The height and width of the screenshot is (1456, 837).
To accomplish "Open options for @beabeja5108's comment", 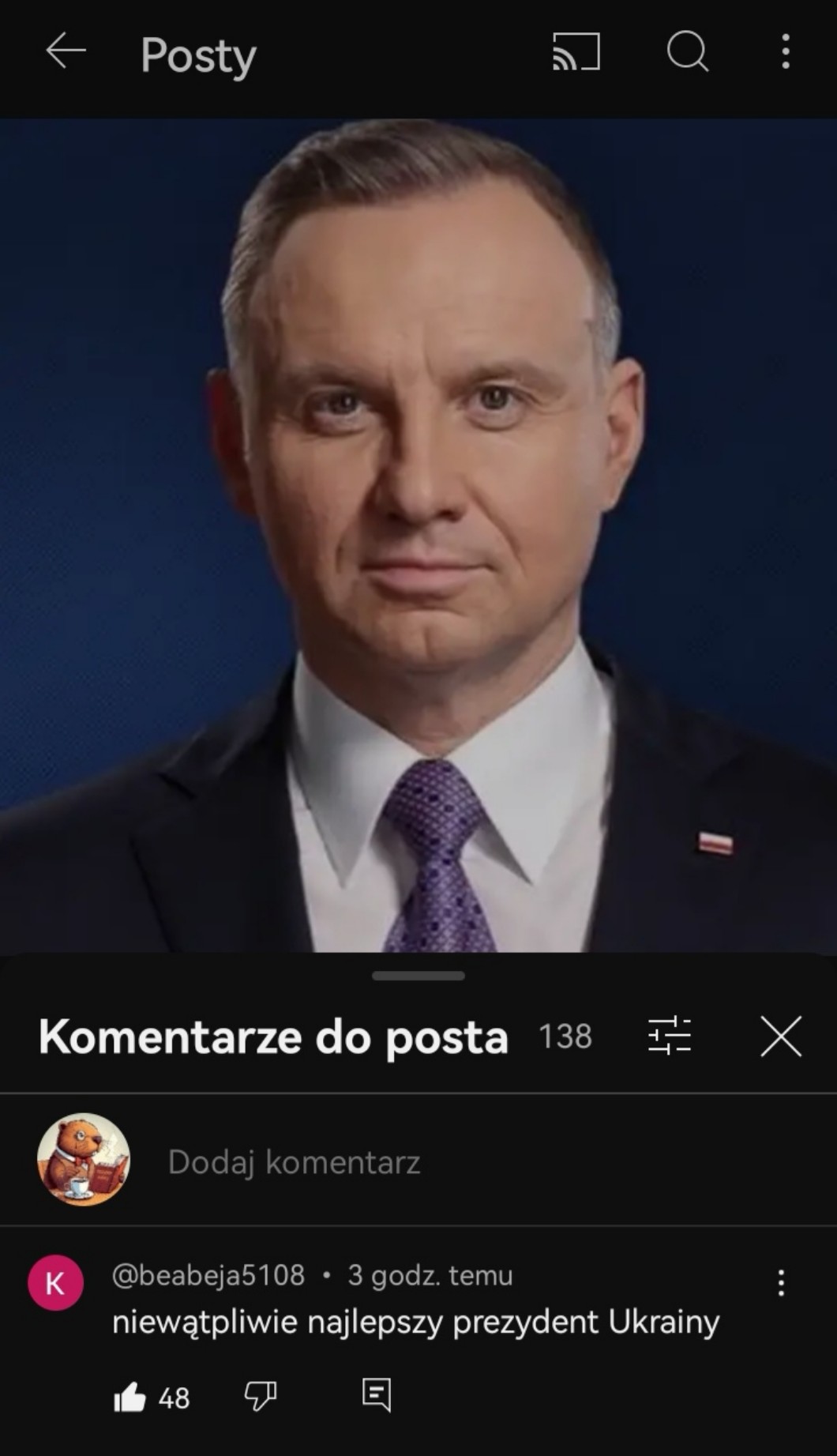I will click(x=781, y=1283).
